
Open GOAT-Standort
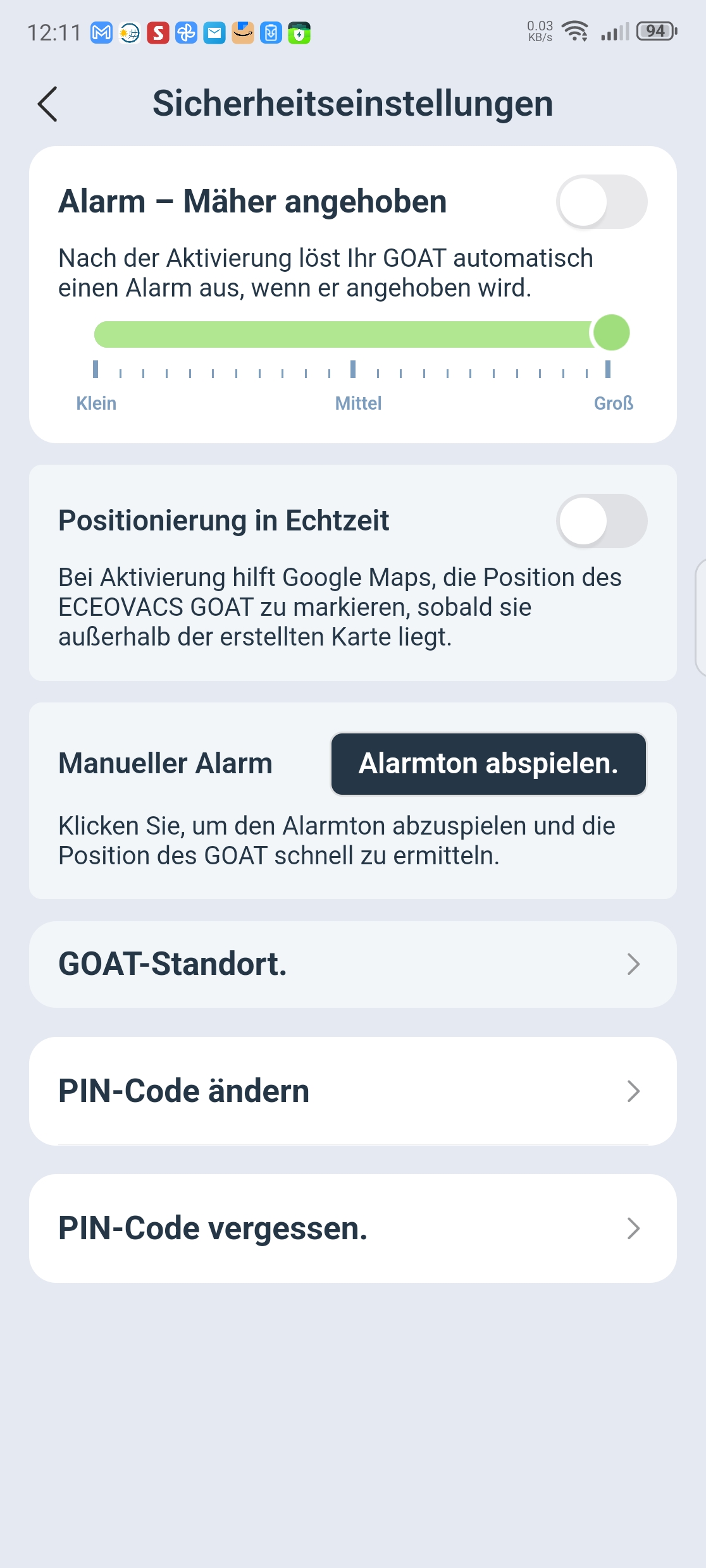[x=353, y=964]
